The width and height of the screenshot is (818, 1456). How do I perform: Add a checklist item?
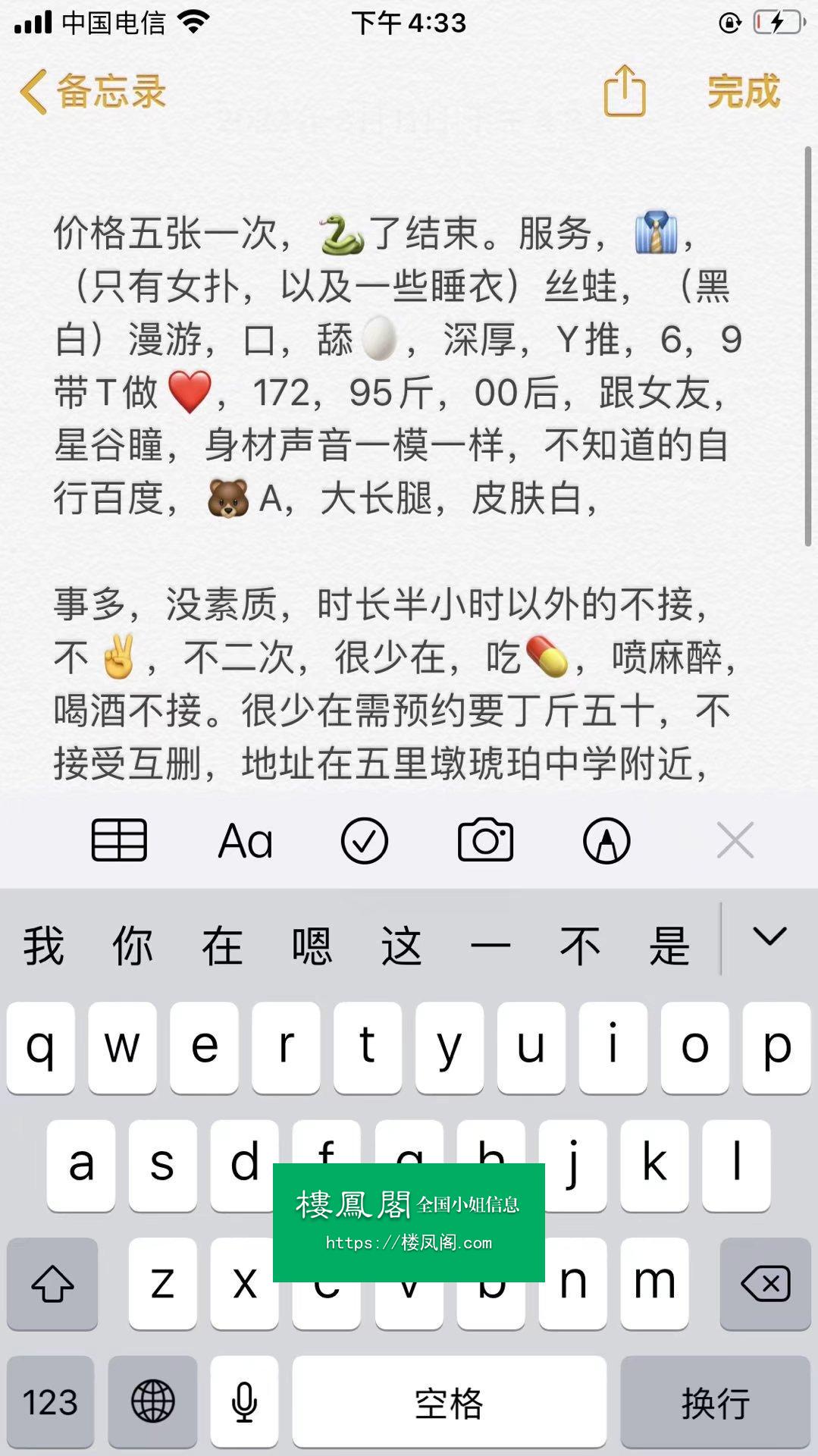(364, 840)
